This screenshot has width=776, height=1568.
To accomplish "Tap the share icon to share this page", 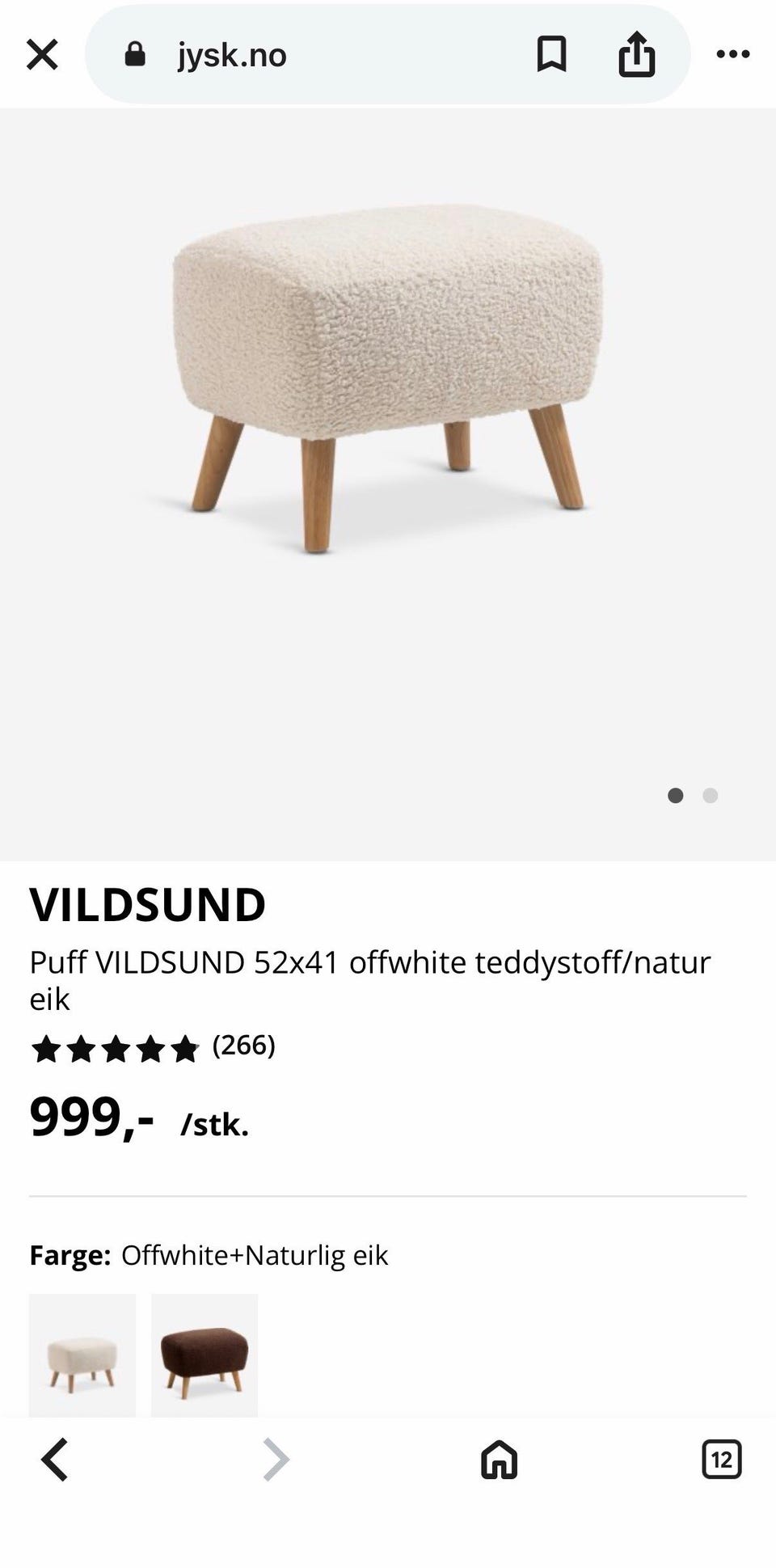I will (639, 54).
